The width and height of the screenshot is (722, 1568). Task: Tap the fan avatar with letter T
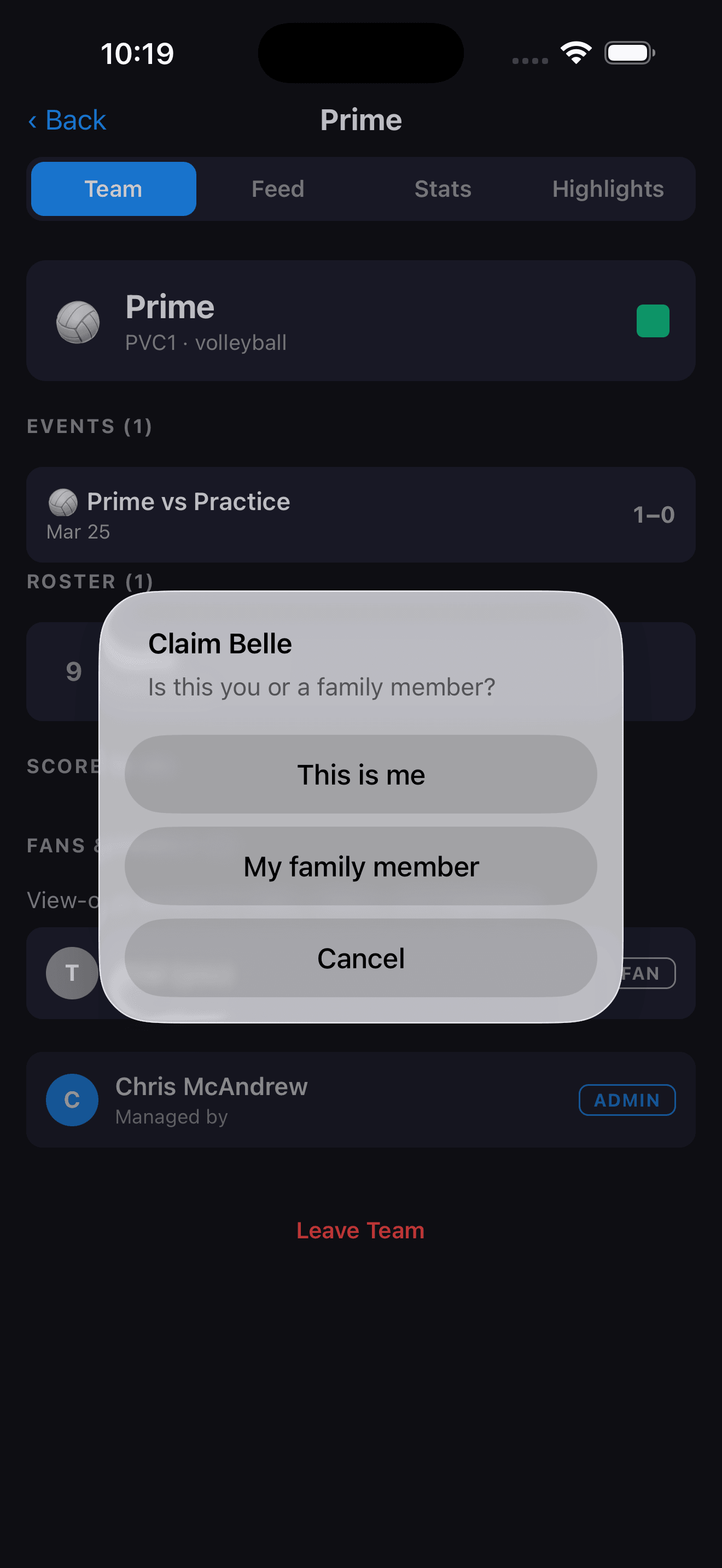click(72, 973)
